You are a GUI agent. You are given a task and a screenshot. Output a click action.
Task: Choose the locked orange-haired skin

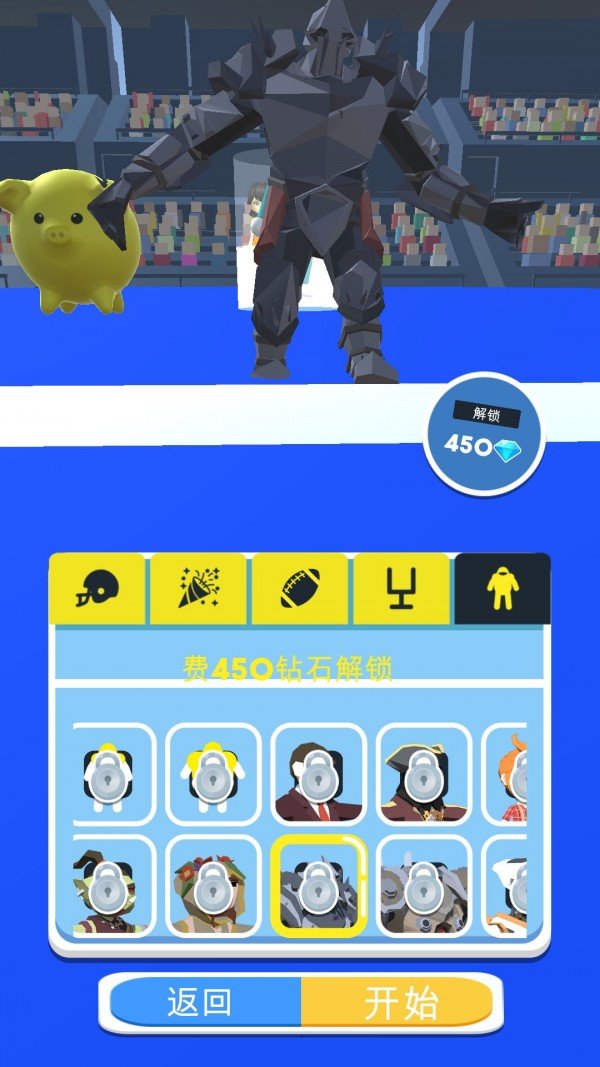508,774
